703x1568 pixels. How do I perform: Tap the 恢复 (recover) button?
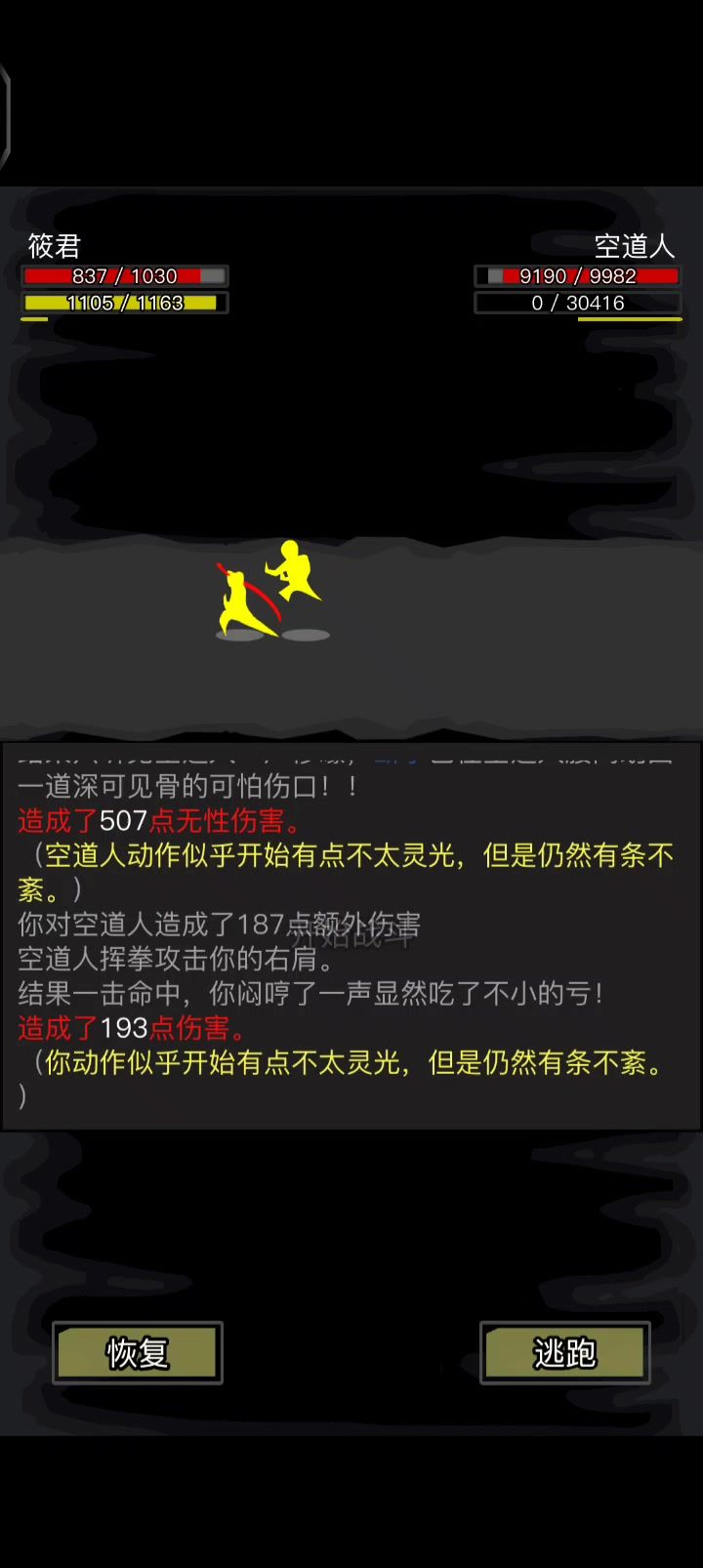pos(138,1352)
